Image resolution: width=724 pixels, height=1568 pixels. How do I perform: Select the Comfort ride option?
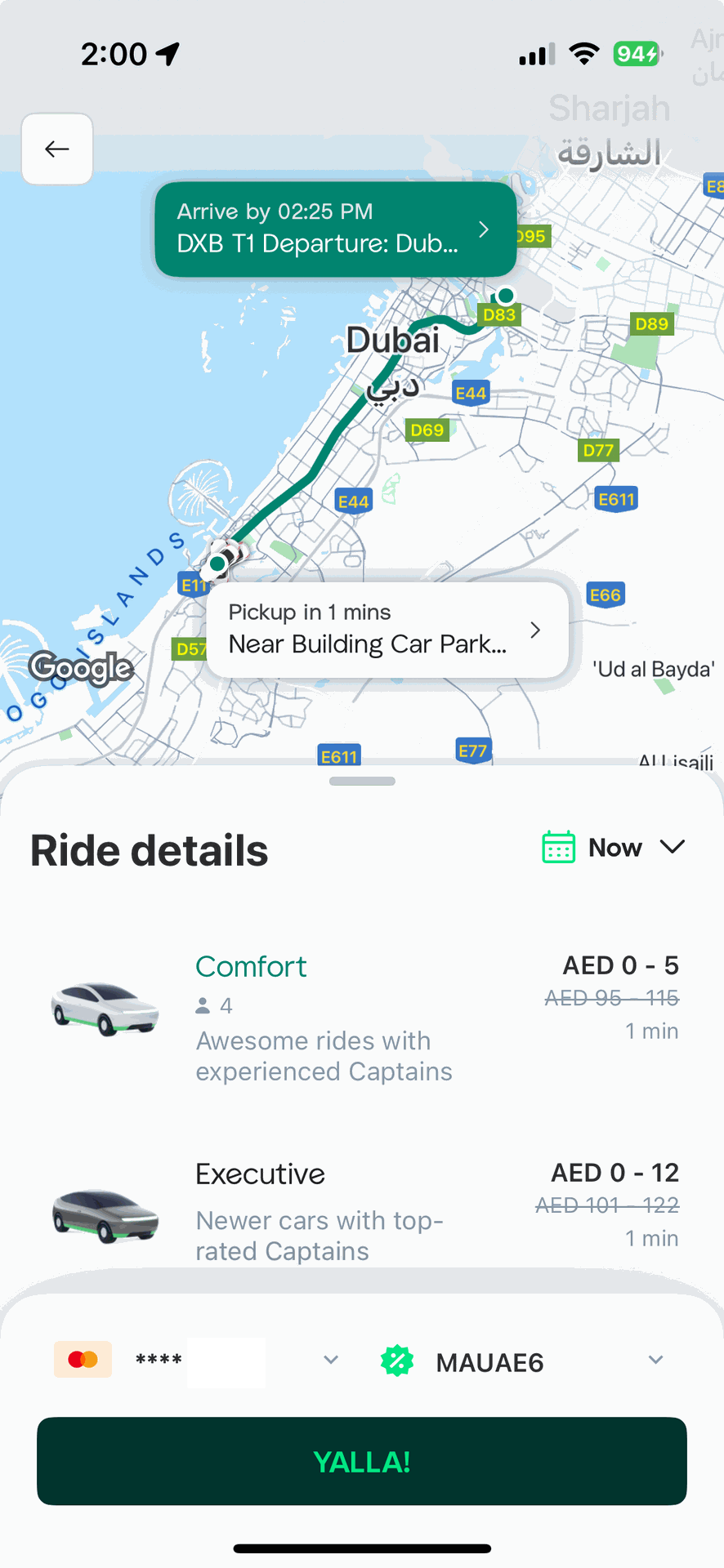[x=361, y=1017]
